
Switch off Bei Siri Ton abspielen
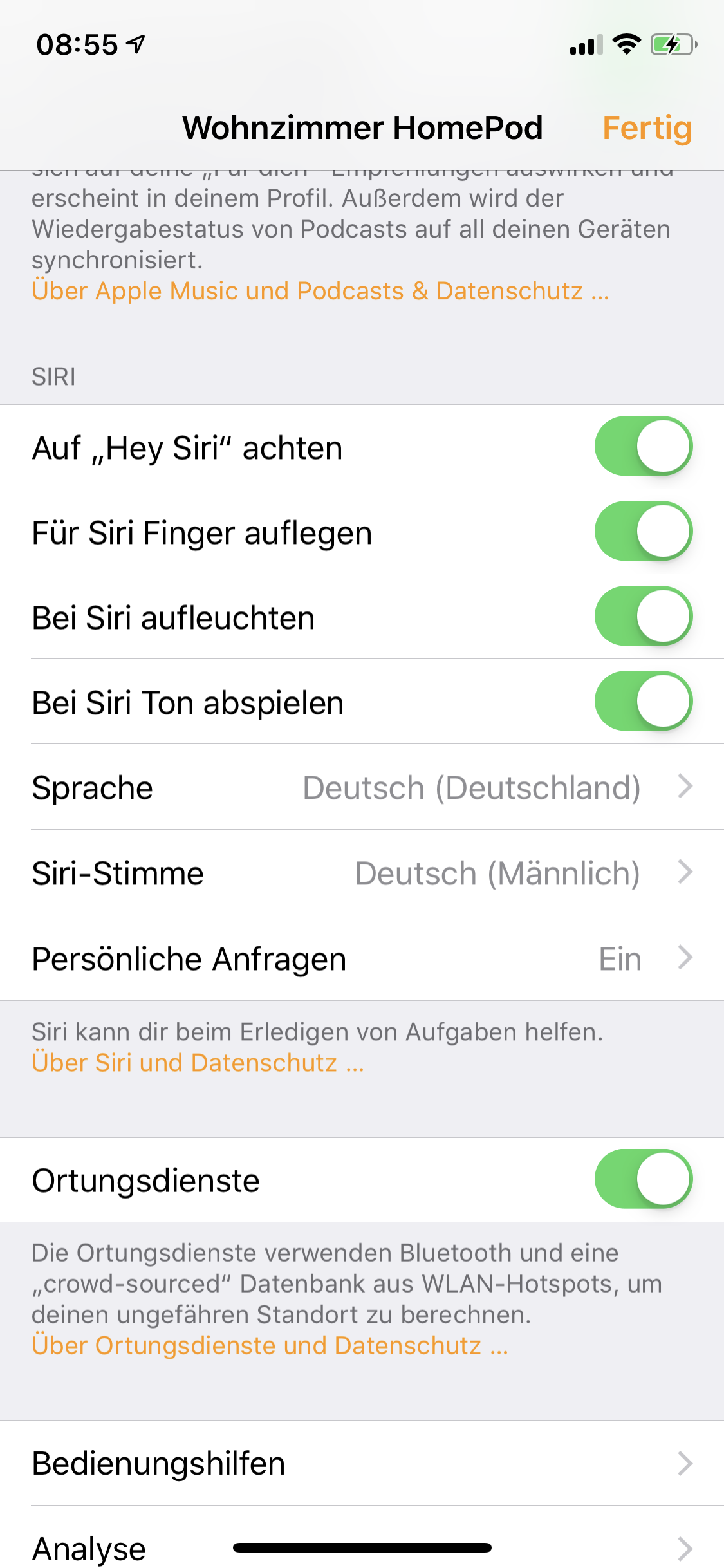(643, 702)
